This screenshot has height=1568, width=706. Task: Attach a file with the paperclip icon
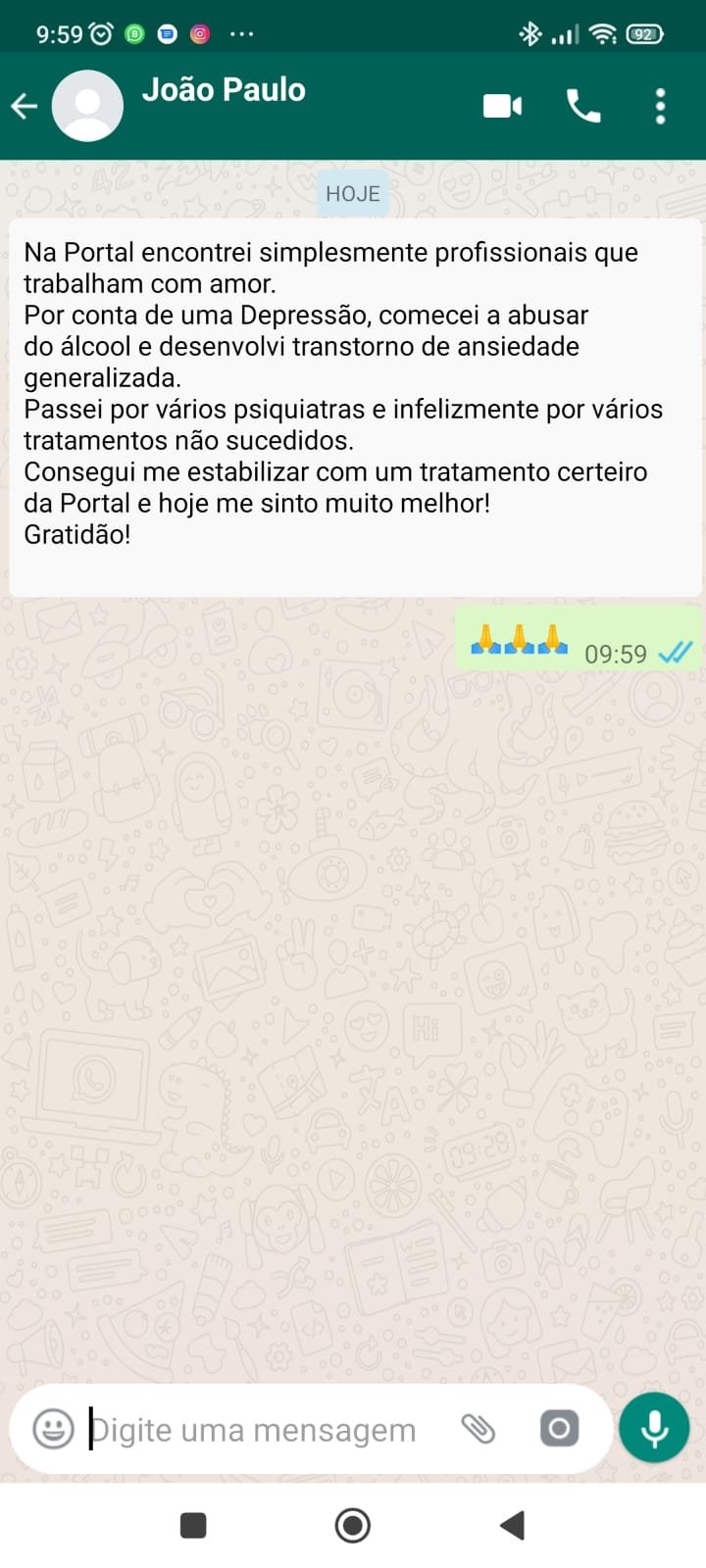pyautogui.click(x=481, y=1429)
